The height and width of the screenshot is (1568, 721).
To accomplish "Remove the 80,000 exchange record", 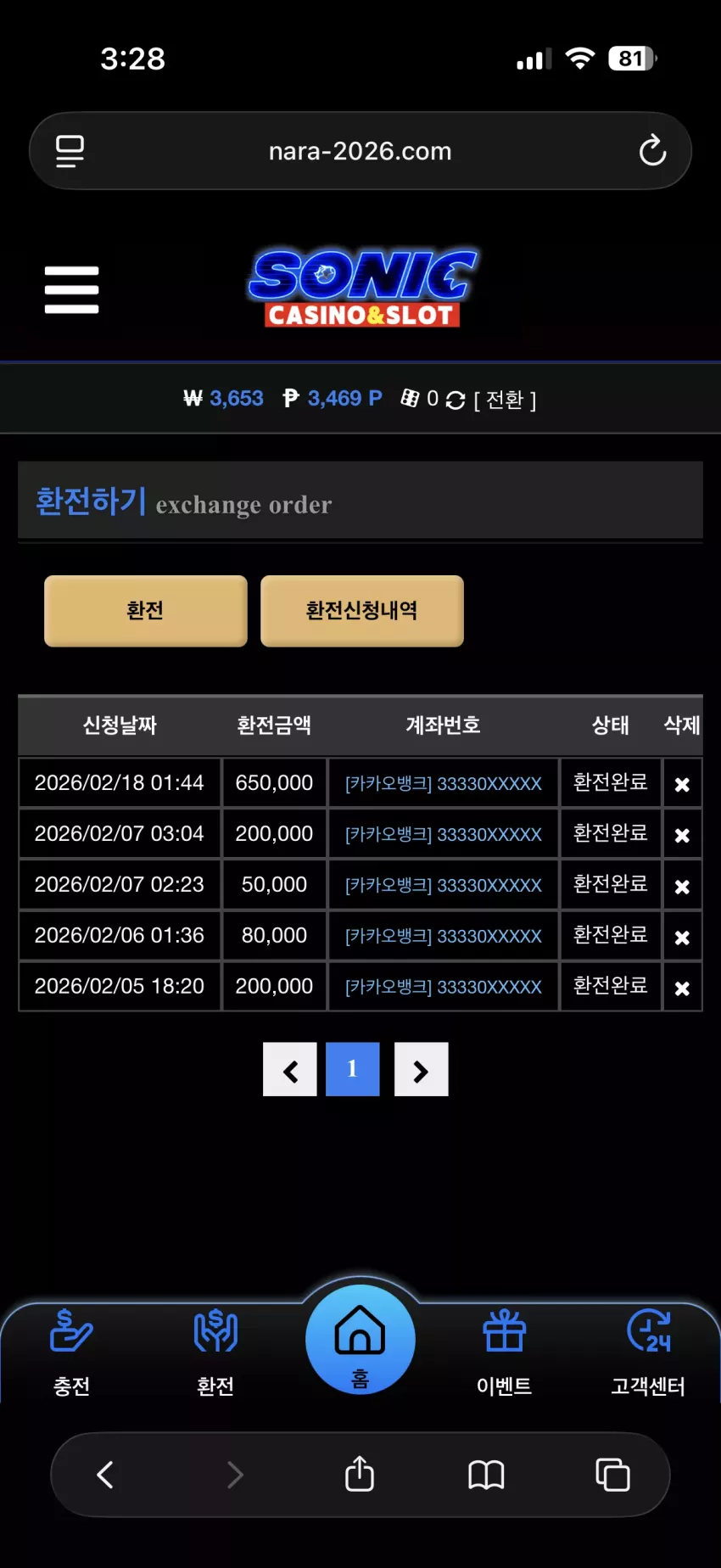I will pyautogui.click(x=682, y=938).
